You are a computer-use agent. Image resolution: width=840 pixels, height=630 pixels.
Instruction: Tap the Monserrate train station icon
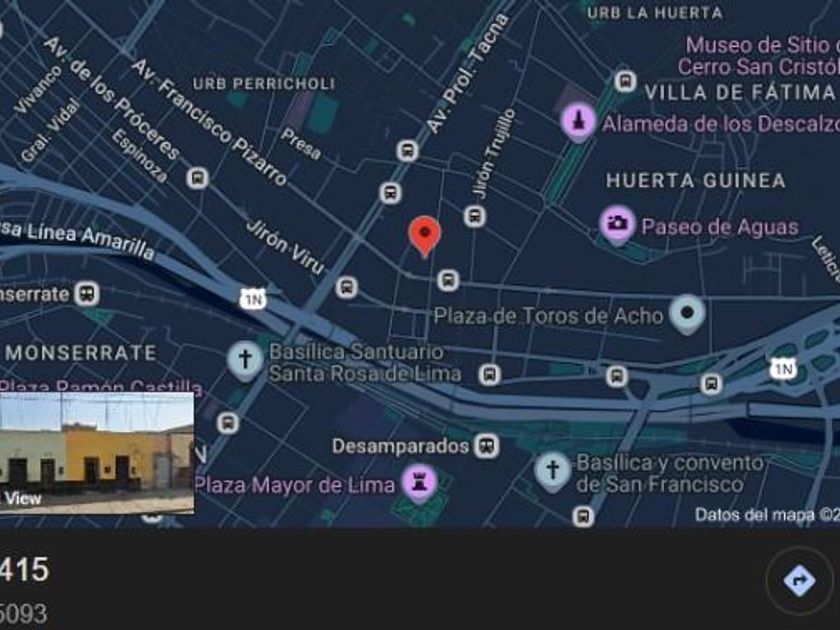87,294
